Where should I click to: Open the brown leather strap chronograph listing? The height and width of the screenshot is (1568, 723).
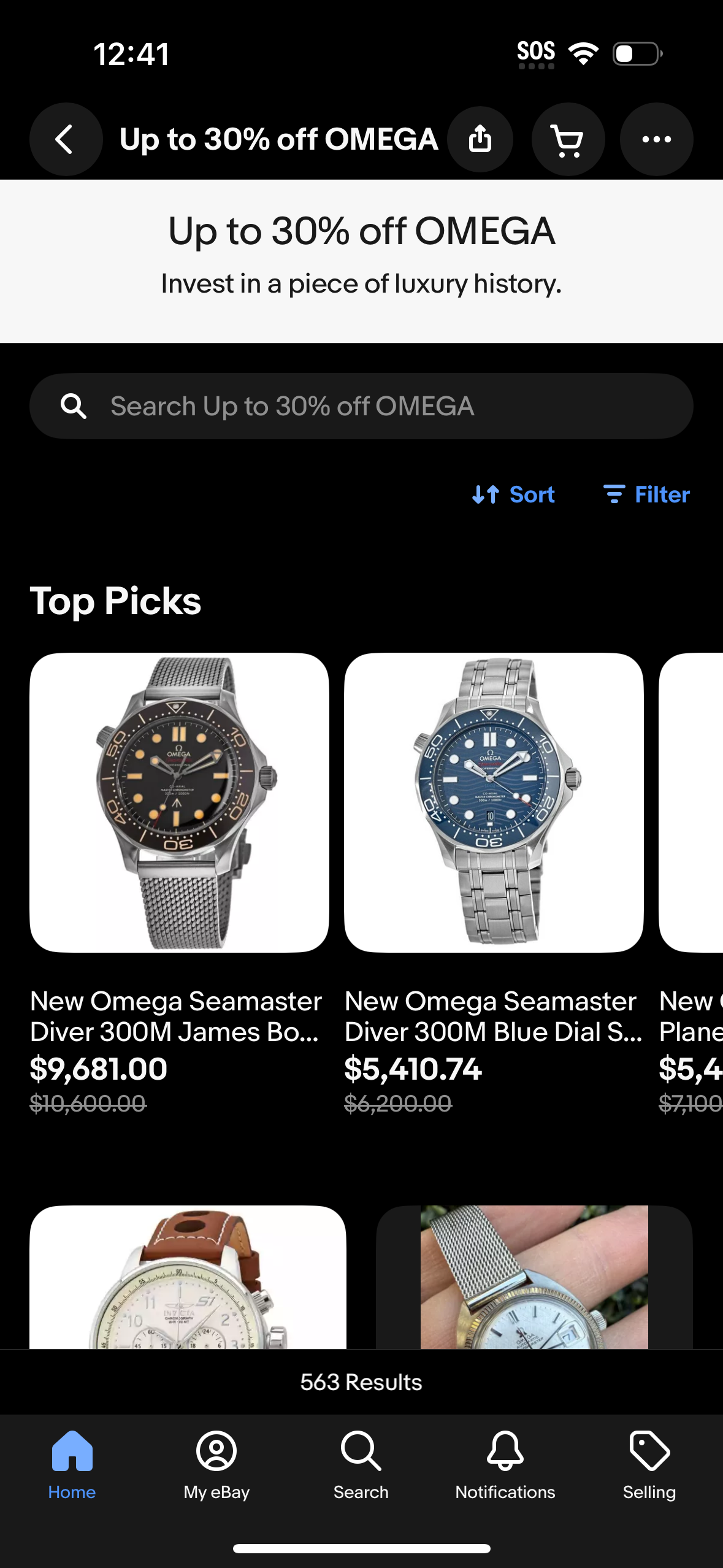pos(188,1282)
